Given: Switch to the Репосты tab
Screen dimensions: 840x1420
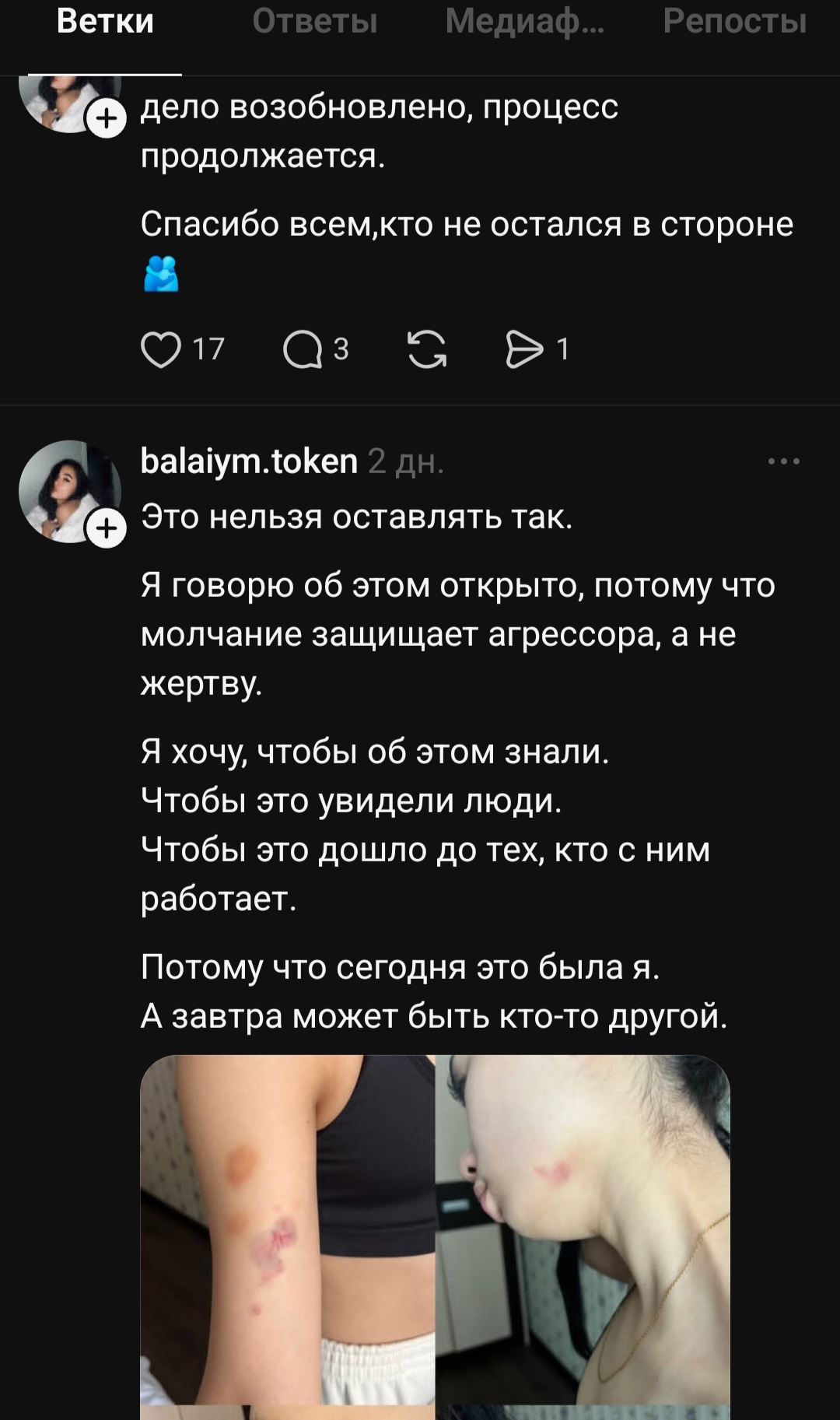Looking at the screenshot, I should [734, 22].
